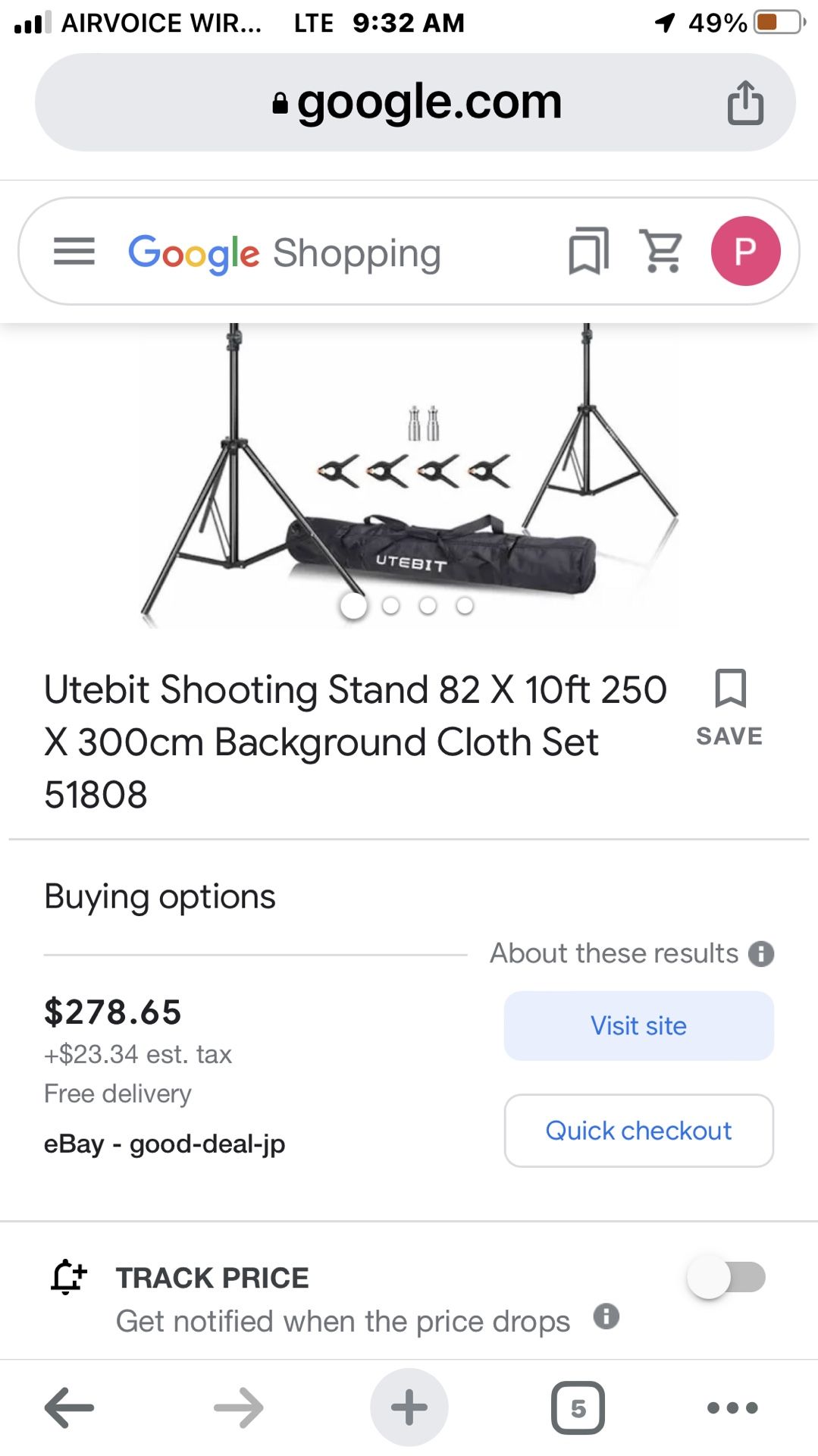The image size is (818, 1456).
Task: Share this page from the address bar
Action: coord(745,102)
